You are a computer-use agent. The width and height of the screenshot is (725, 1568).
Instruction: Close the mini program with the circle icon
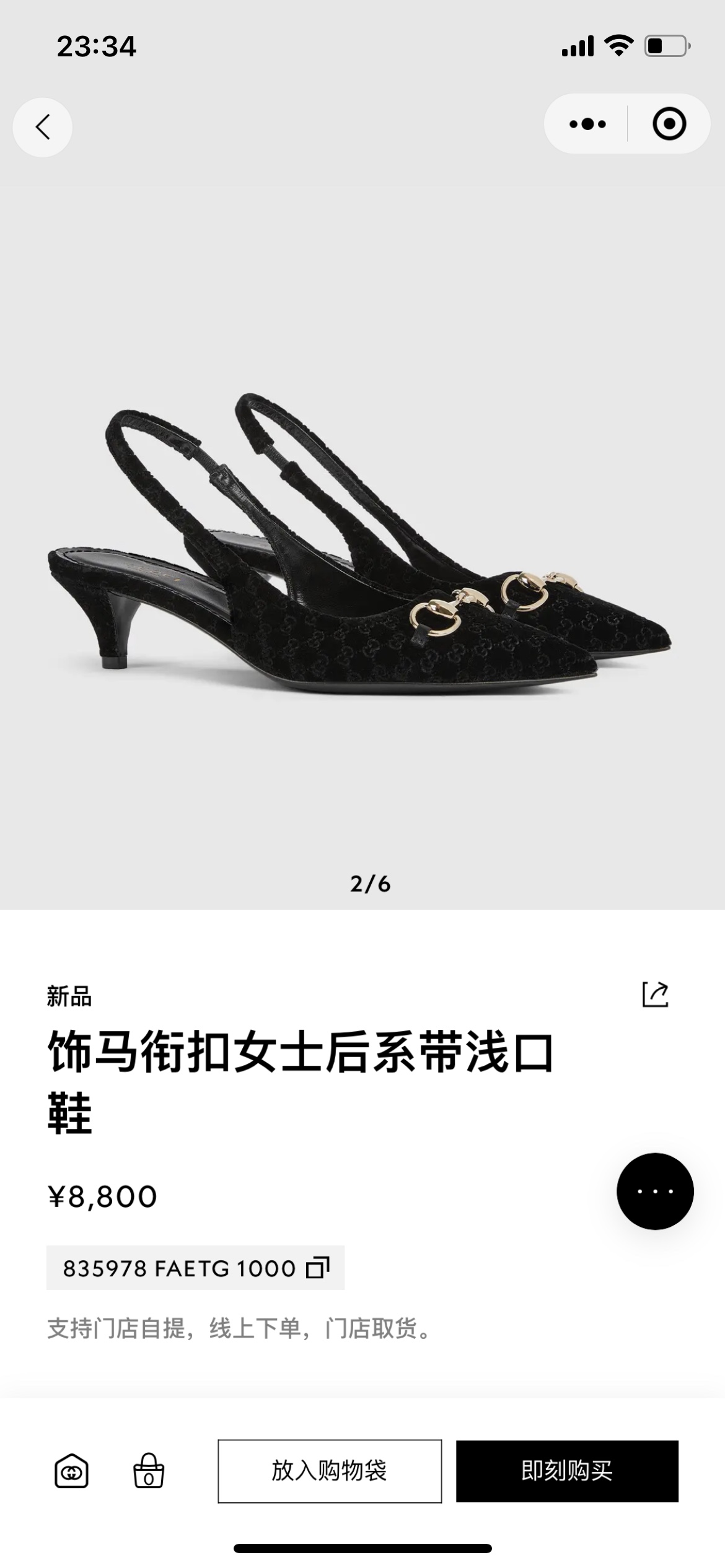669,124
